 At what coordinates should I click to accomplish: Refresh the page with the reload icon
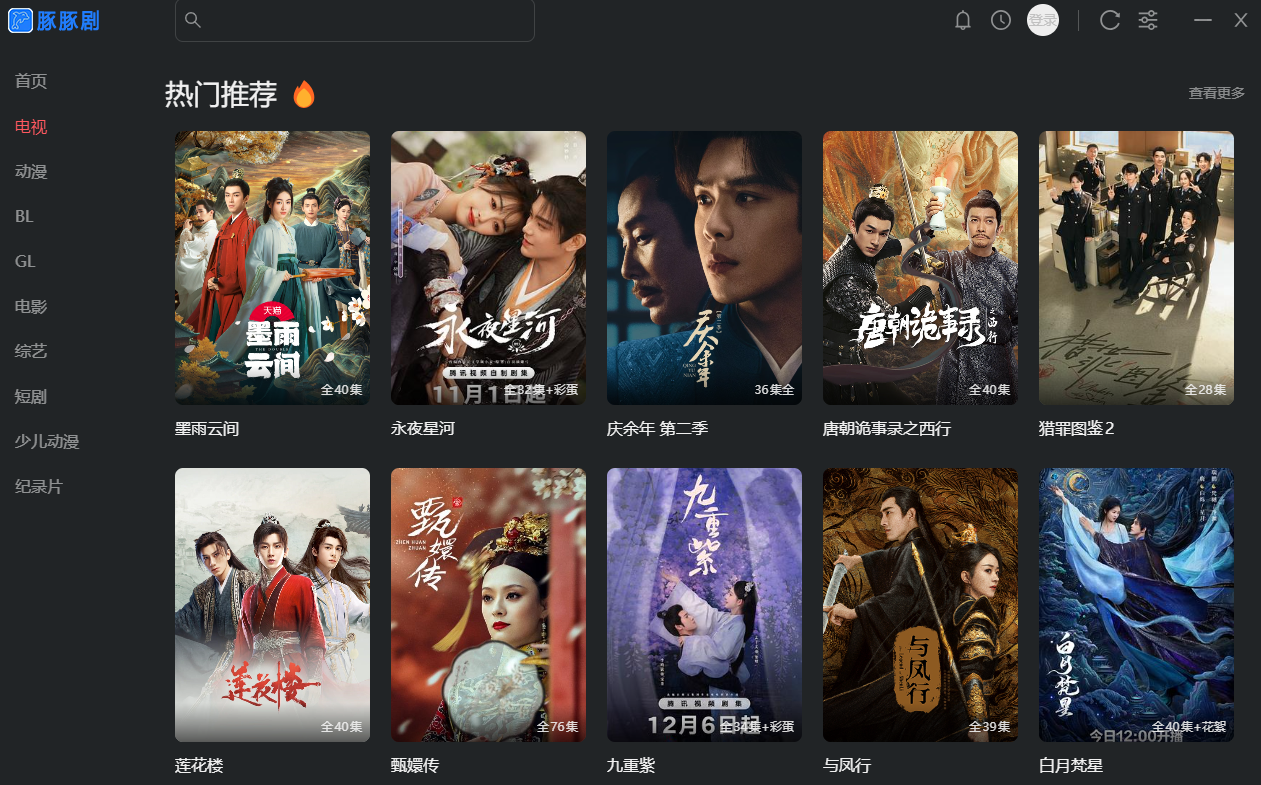(x=1110, y=20)
